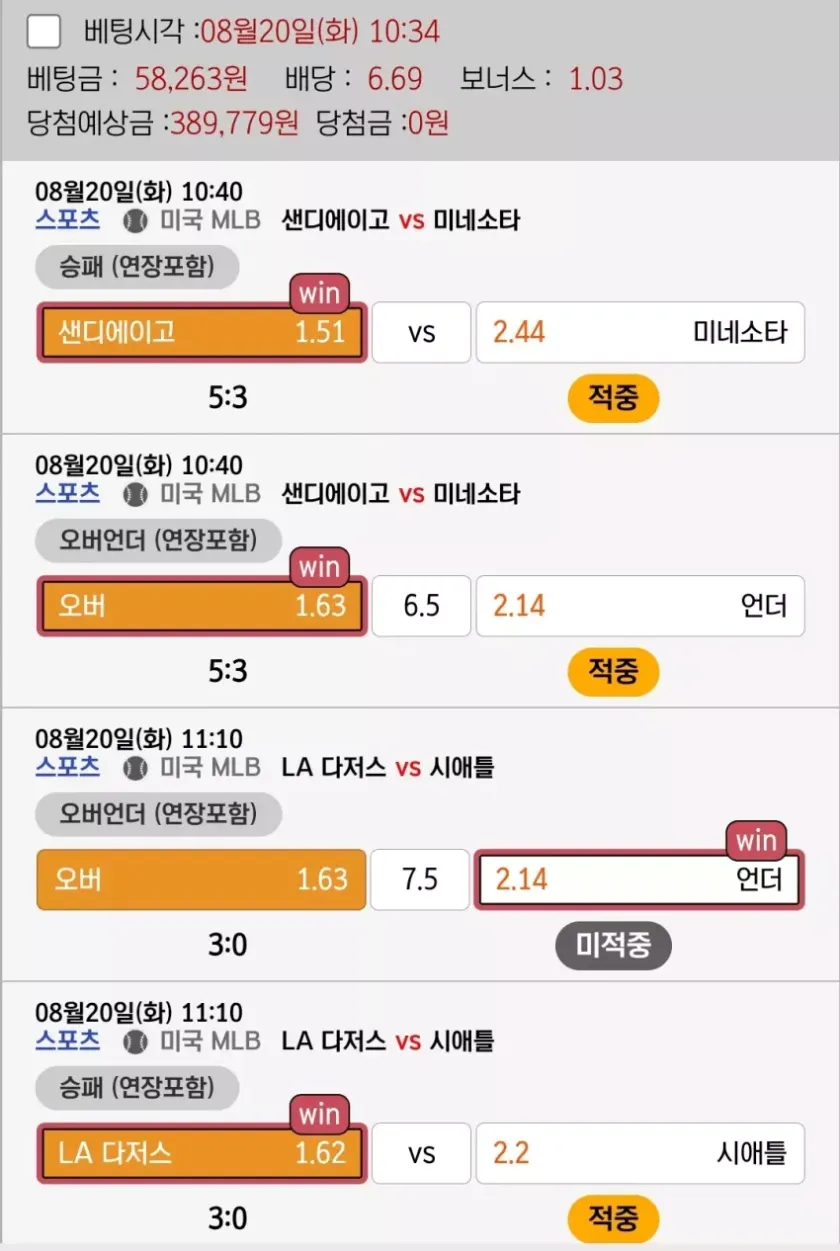Viewport: 840px width, 1251px height.
Task: Open 스포츠 link in LA 다저스 오버언더 bet
Action: tap(67, 767)
